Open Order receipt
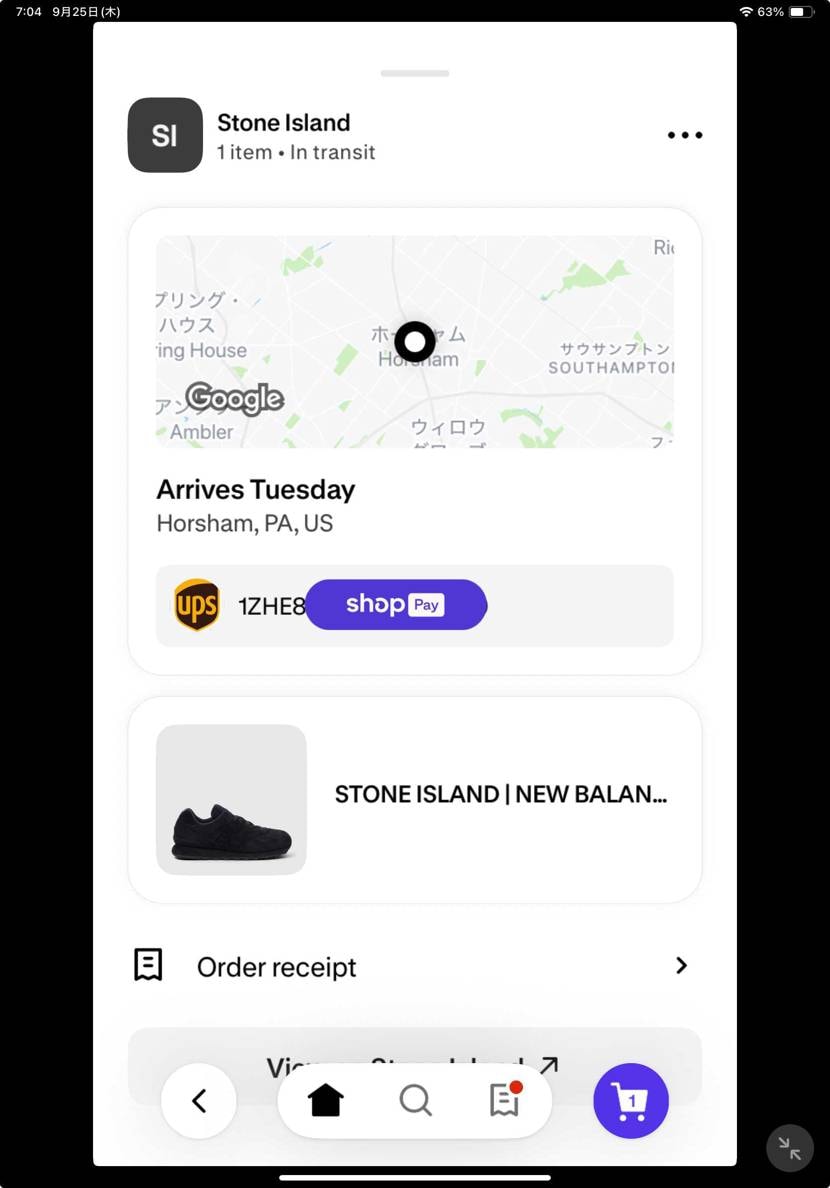 414,966
